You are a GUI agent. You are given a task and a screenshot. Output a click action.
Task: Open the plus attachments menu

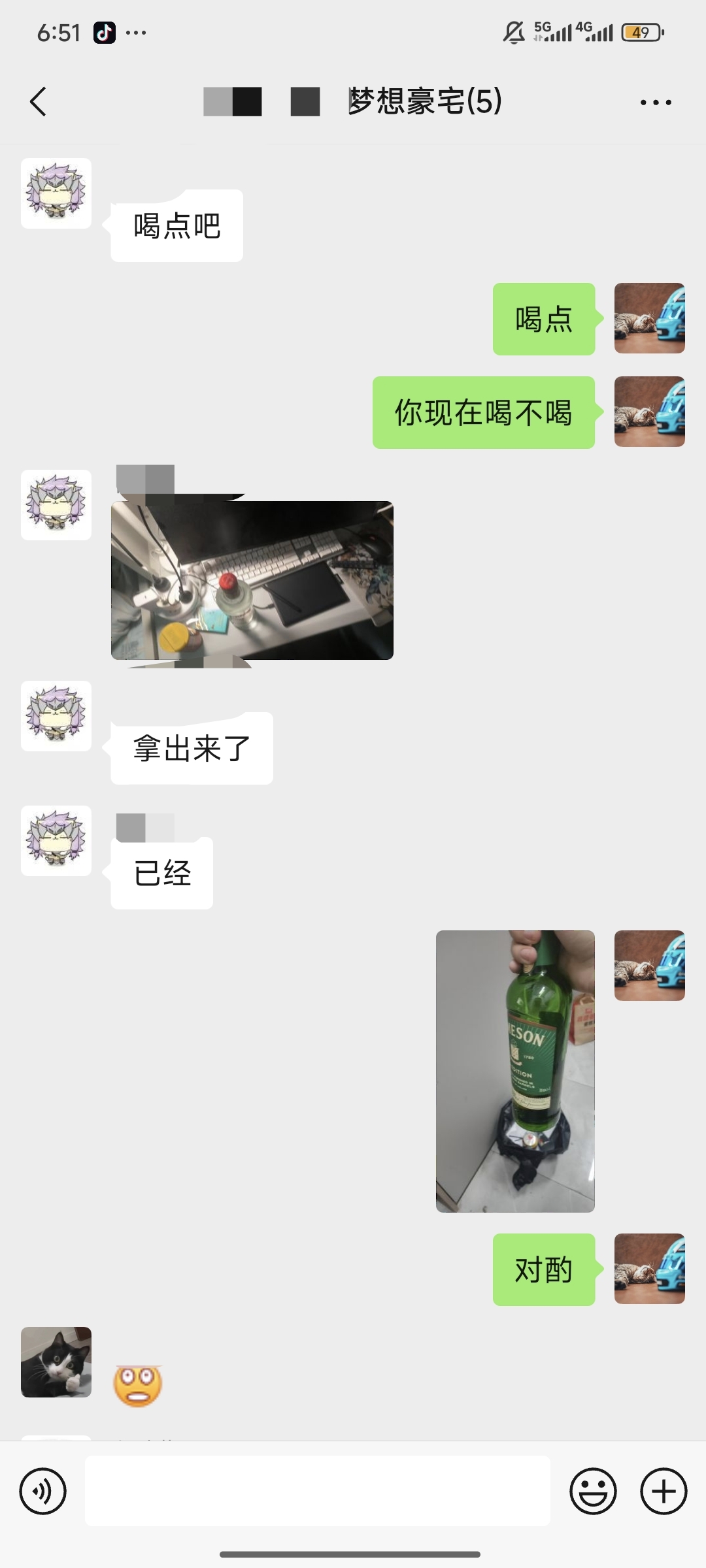click(664, 1491)
